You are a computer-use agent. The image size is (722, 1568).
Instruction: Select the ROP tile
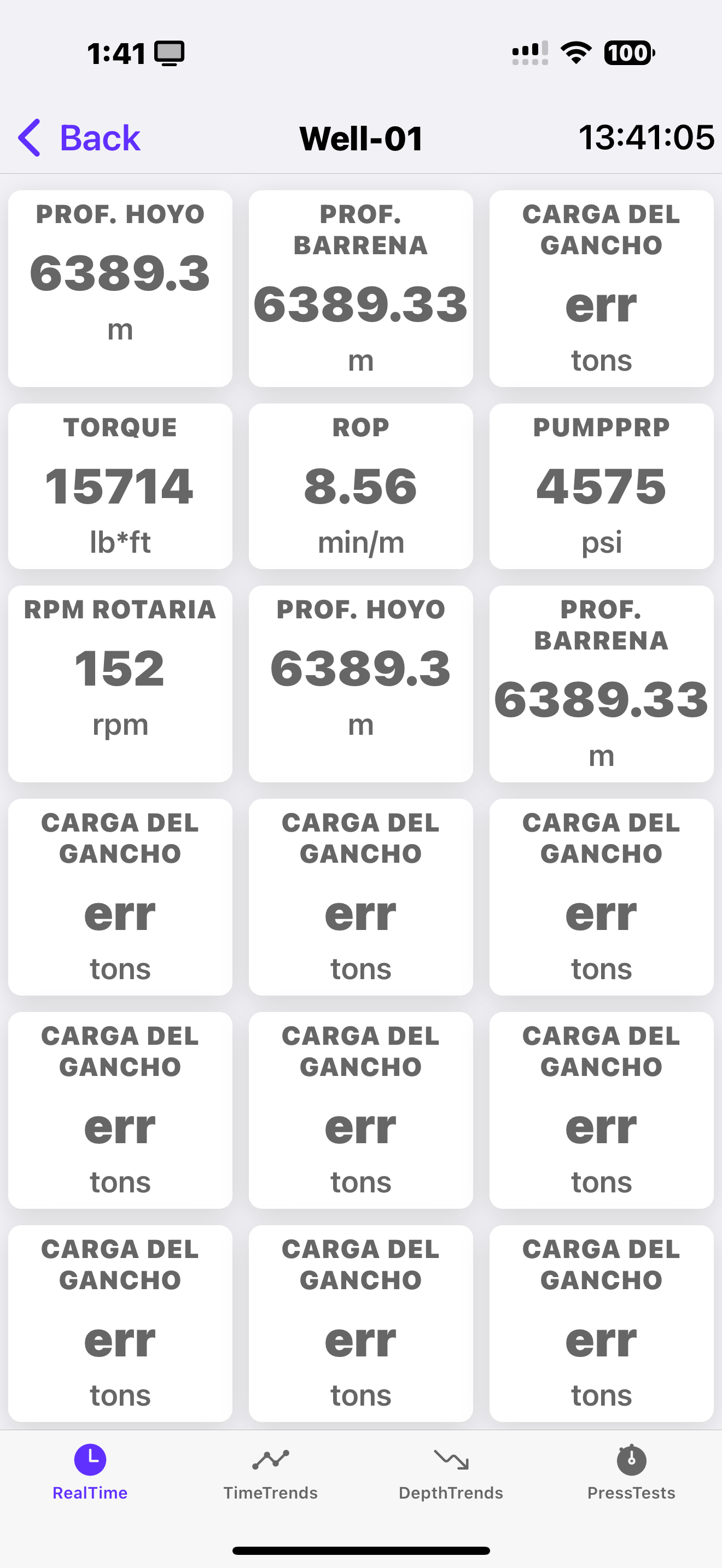click(360, 487)
